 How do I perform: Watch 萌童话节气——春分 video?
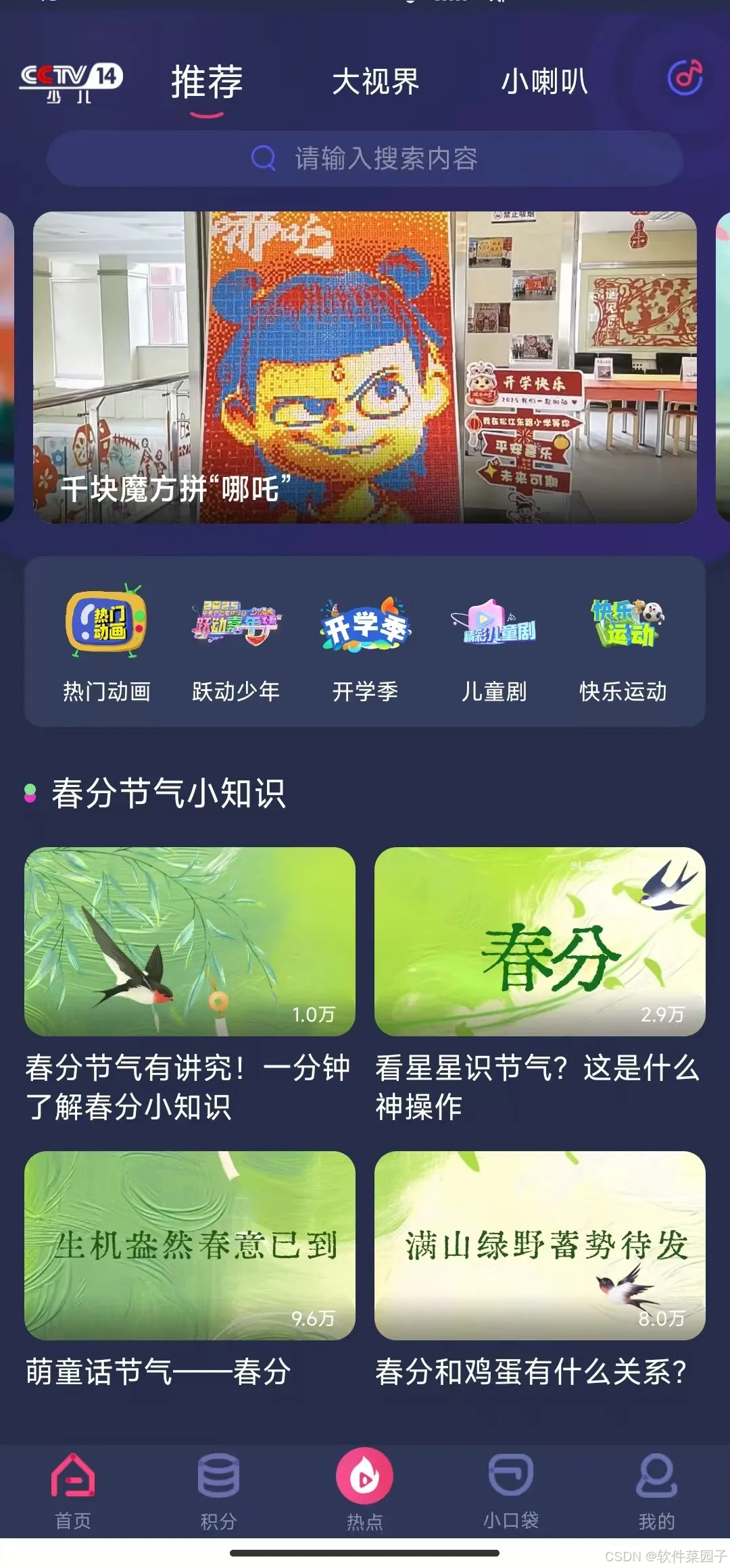pos(190,1245)
